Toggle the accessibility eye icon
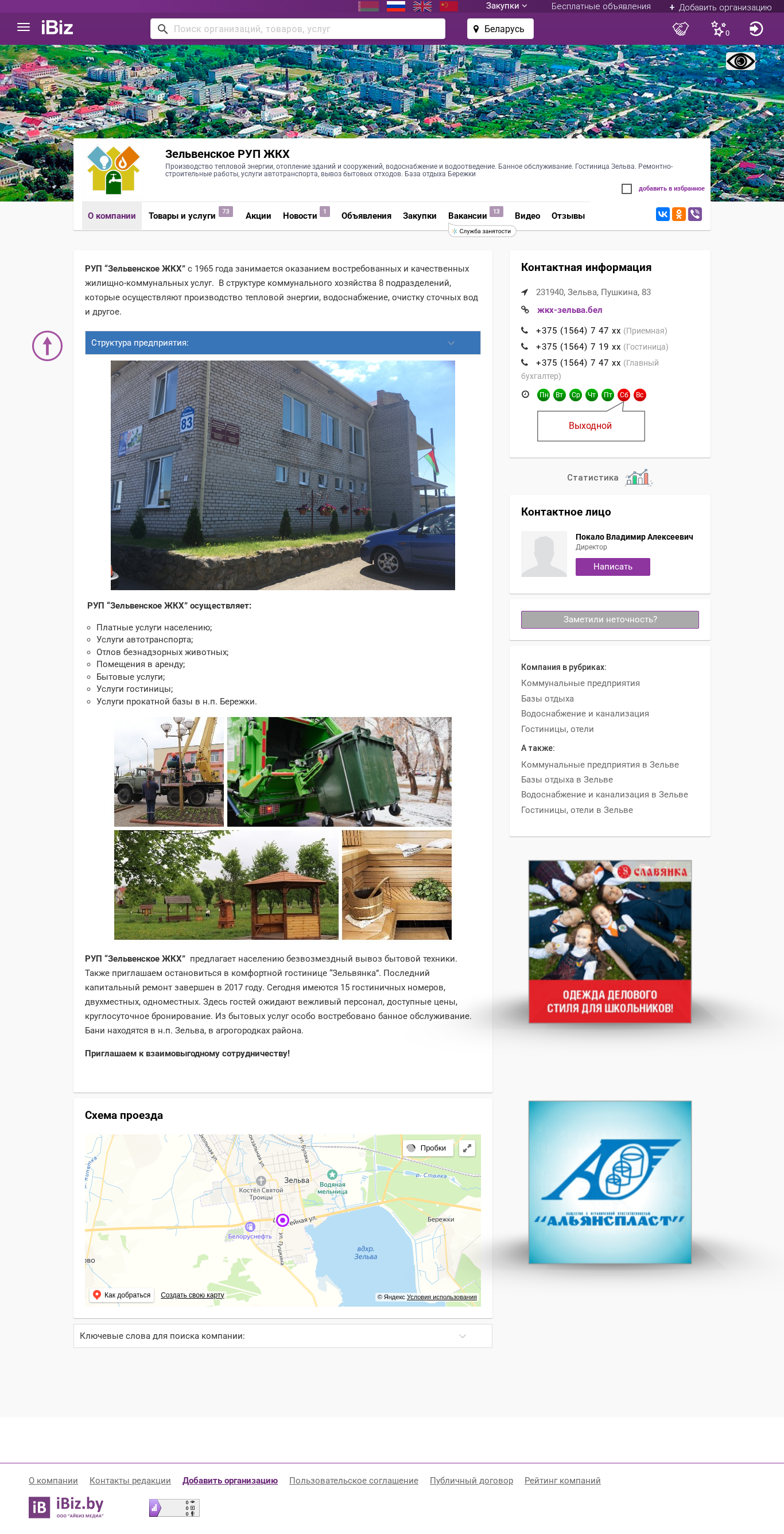 coord(740,61)
